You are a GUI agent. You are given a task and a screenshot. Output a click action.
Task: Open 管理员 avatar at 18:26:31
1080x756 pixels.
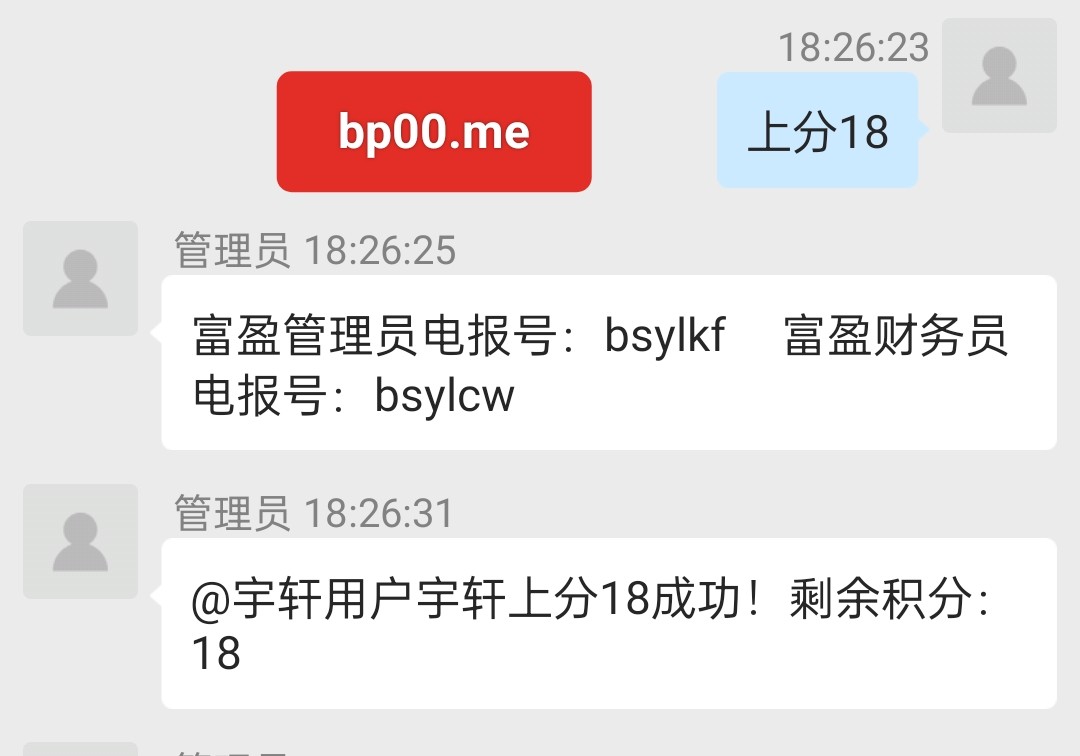coord(80,541)
